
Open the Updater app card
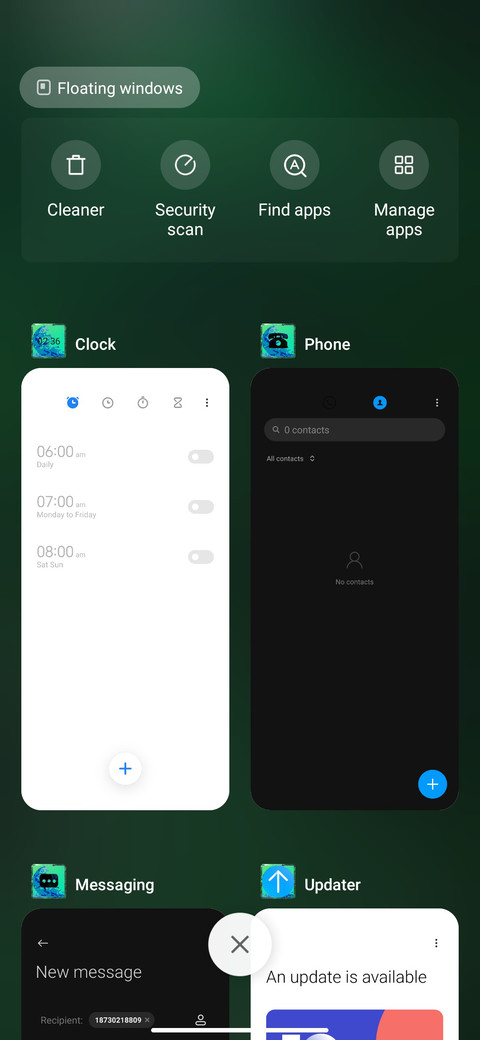coord(355,974)
